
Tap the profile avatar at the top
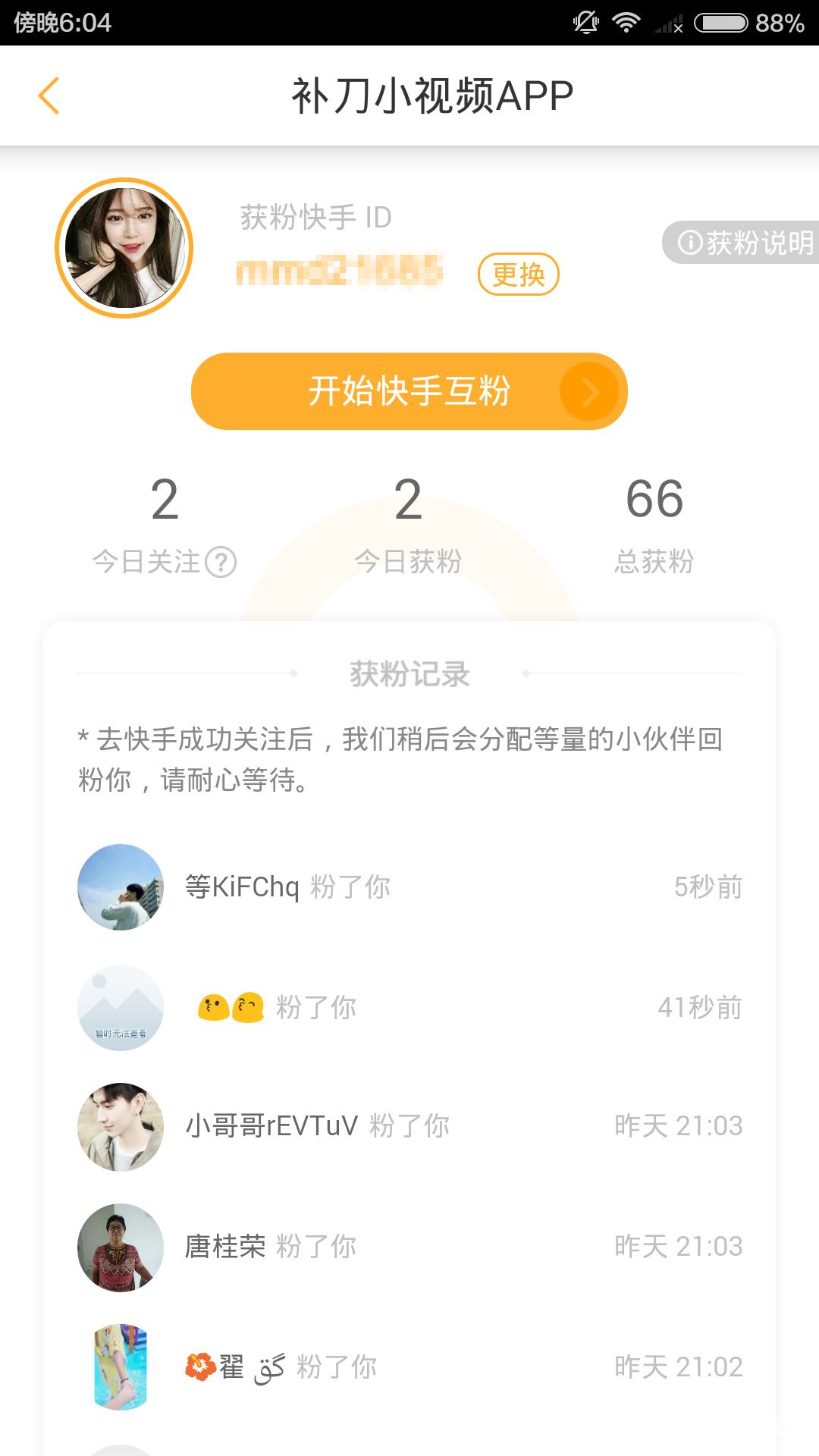pyautogui.click(x=124, y=248)
